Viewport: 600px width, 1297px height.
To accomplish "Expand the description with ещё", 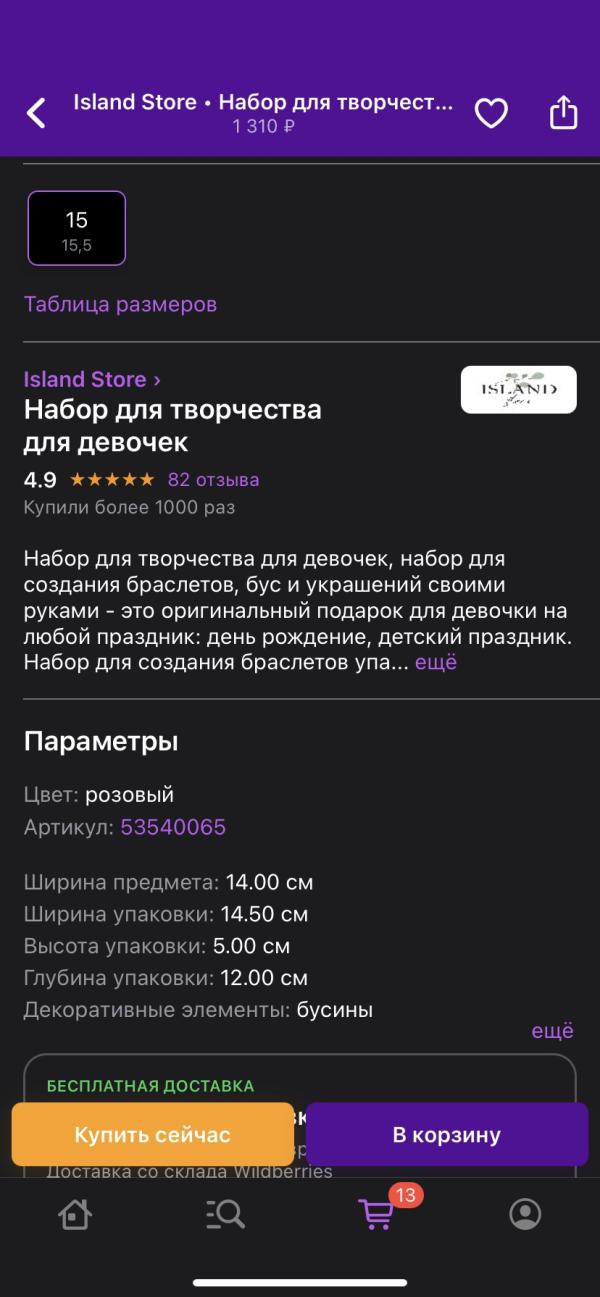I will coord(436,662).
